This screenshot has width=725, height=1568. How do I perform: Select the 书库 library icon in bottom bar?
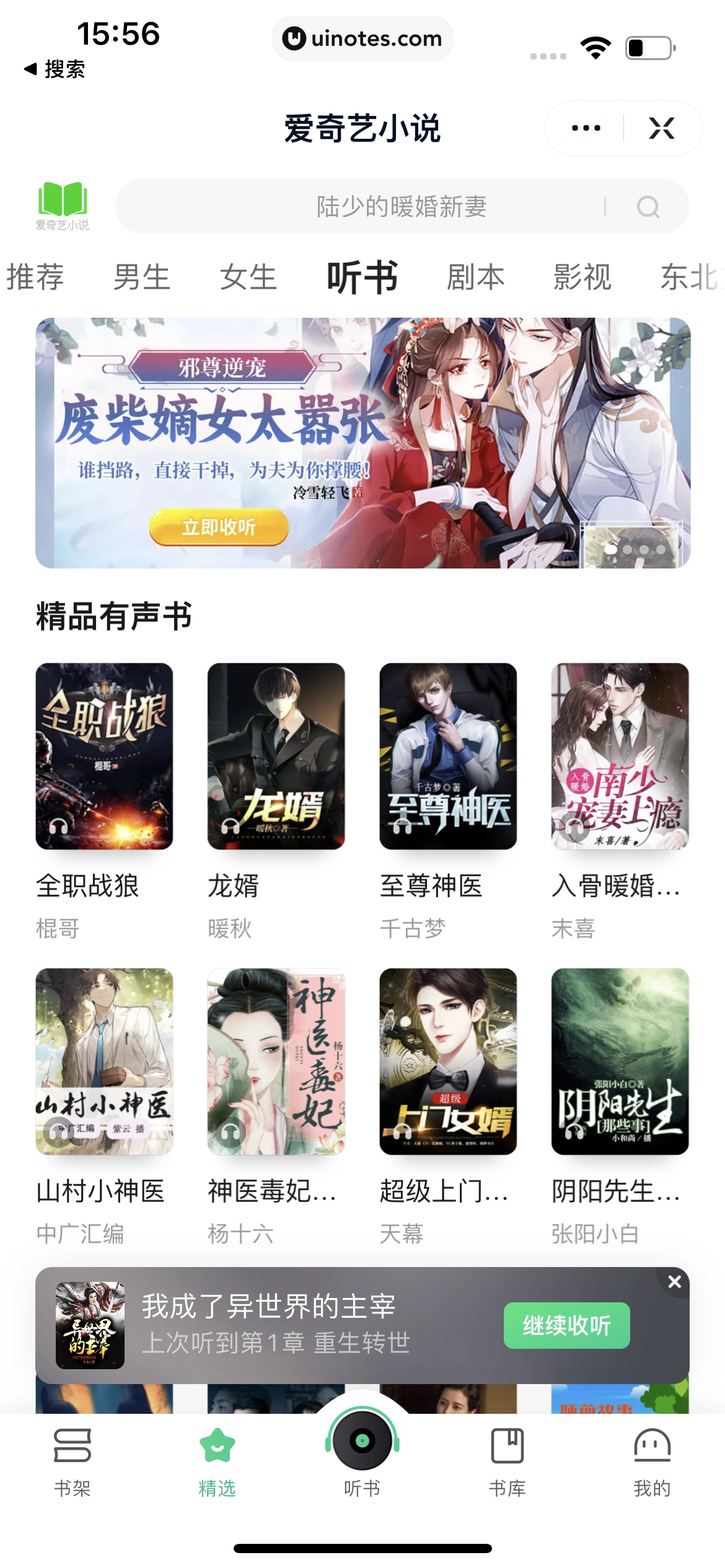507,1445
